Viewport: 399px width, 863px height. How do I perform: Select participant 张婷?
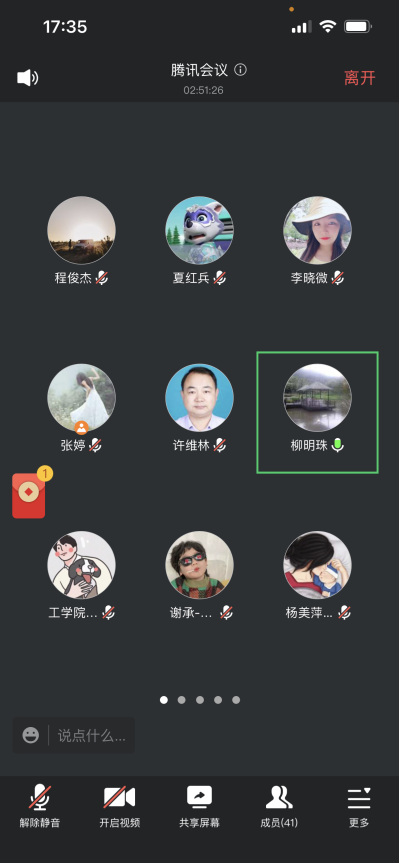tap(81, 408)
